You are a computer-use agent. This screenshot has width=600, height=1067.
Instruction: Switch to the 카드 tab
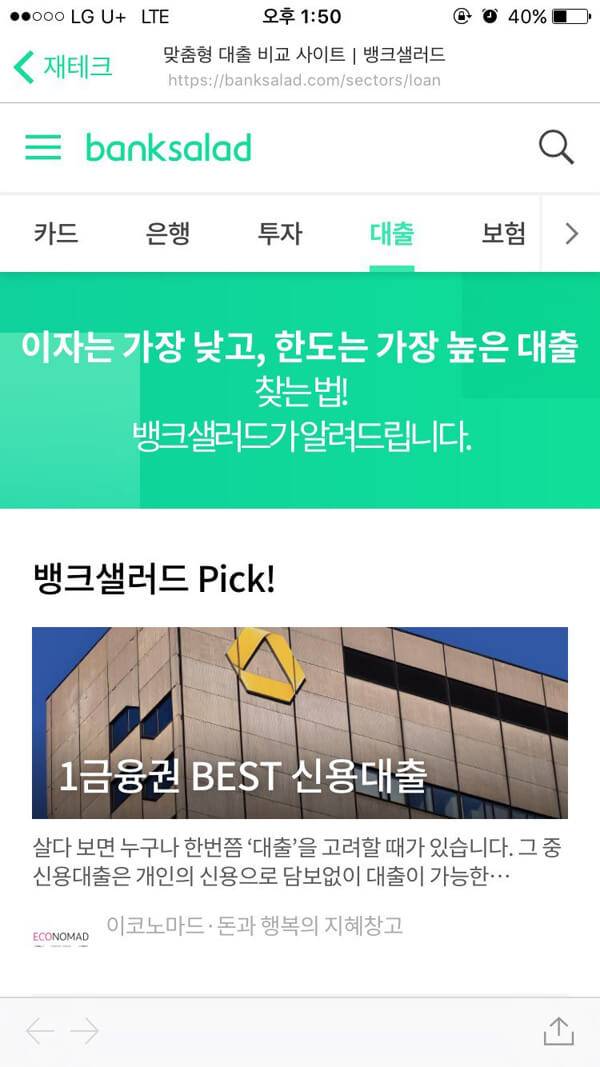tap(56, 234)
